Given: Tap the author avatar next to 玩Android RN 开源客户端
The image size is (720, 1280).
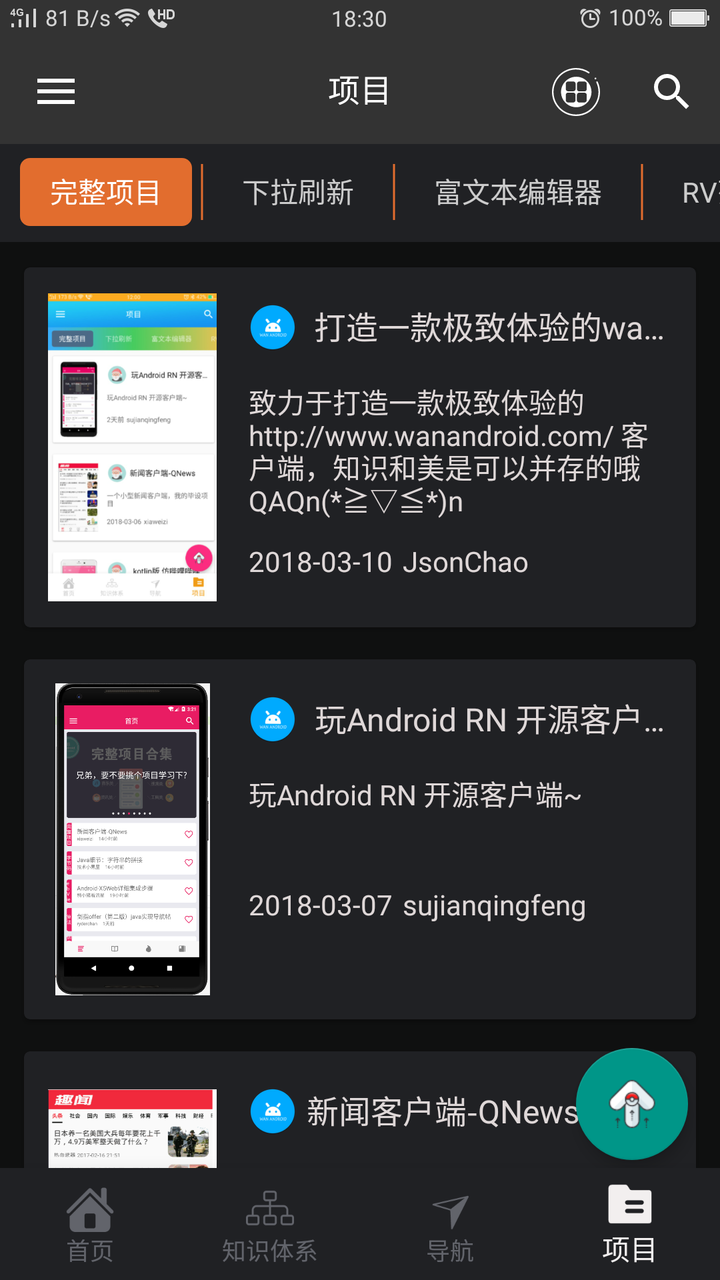Looking at the screenshot, I should pos(272,719).
